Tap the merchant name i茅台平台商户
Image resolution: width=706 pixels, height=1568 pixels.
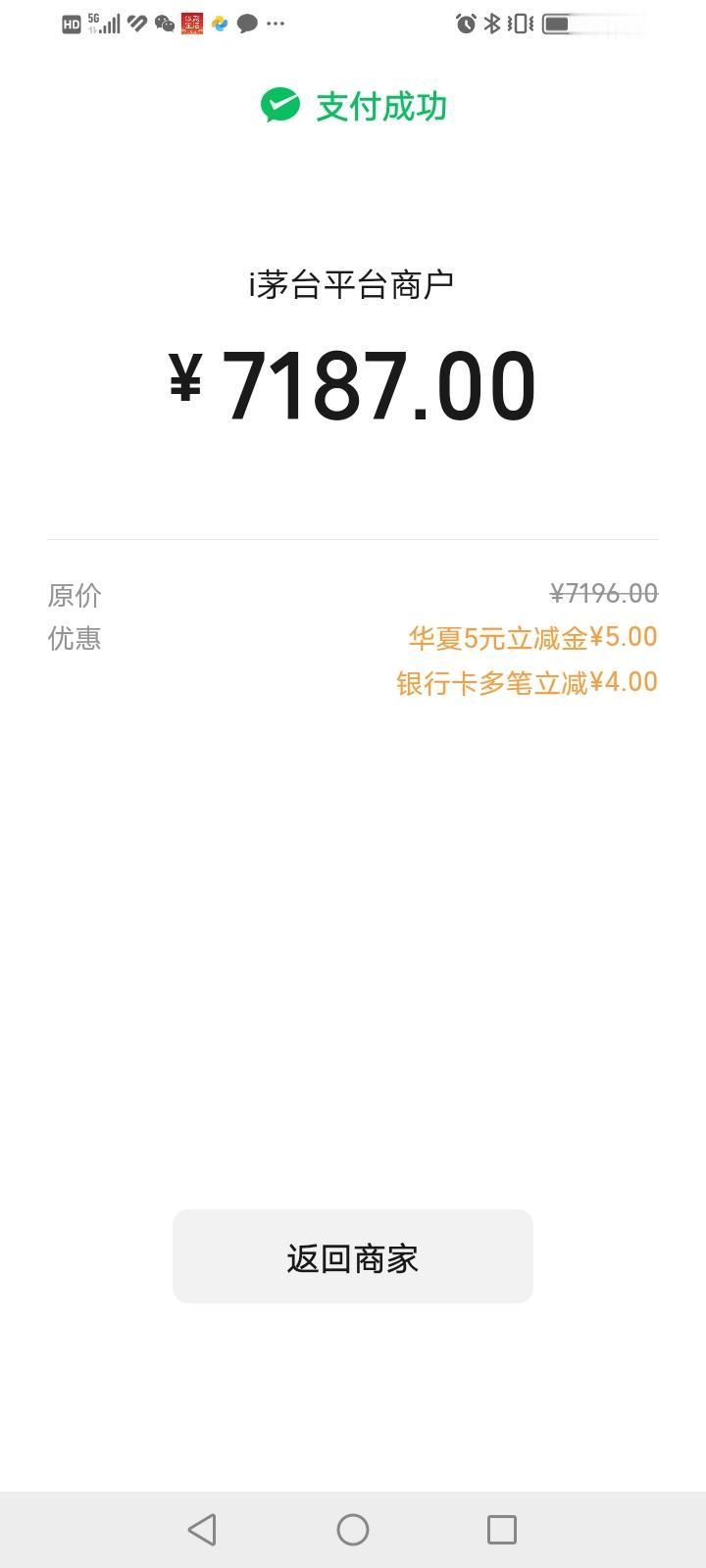353,284
